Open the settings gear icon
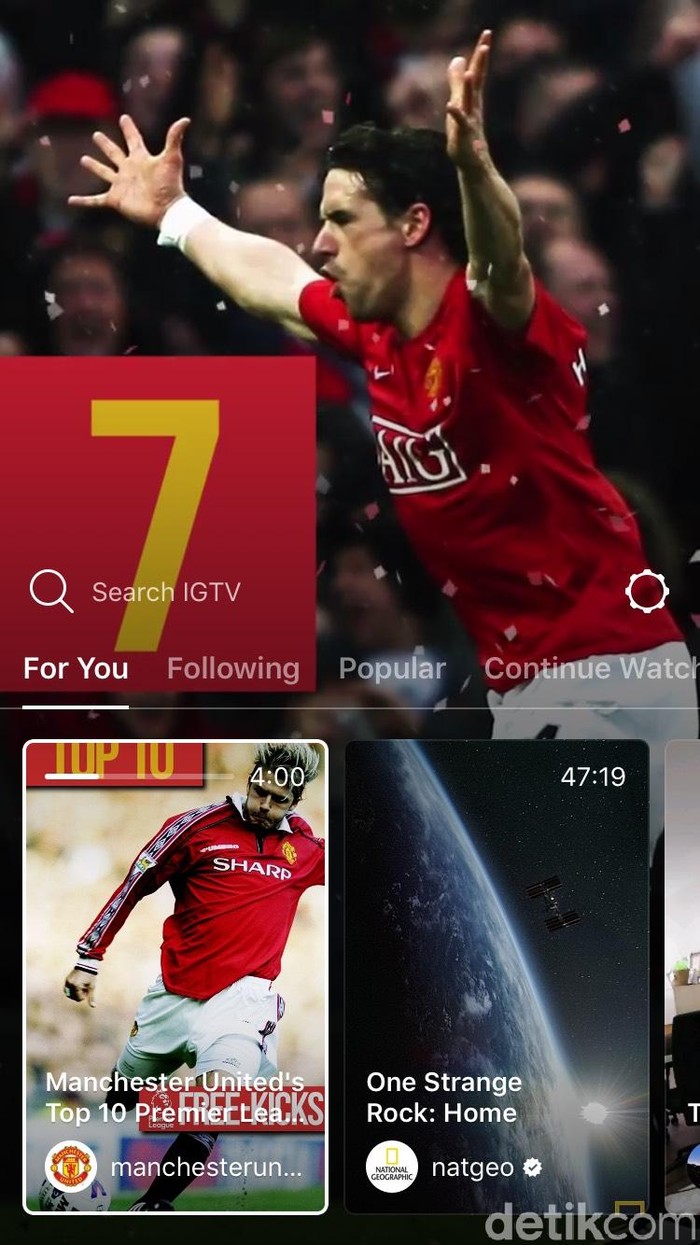The image size is (700, 1245). [646, 591]
